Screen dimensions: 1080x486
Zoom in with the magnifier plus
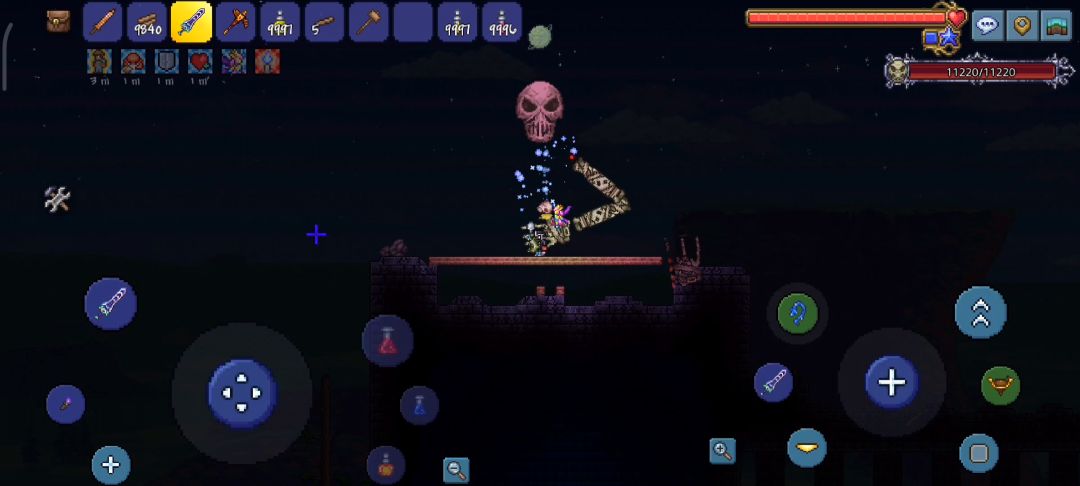[x=722, y=451]
